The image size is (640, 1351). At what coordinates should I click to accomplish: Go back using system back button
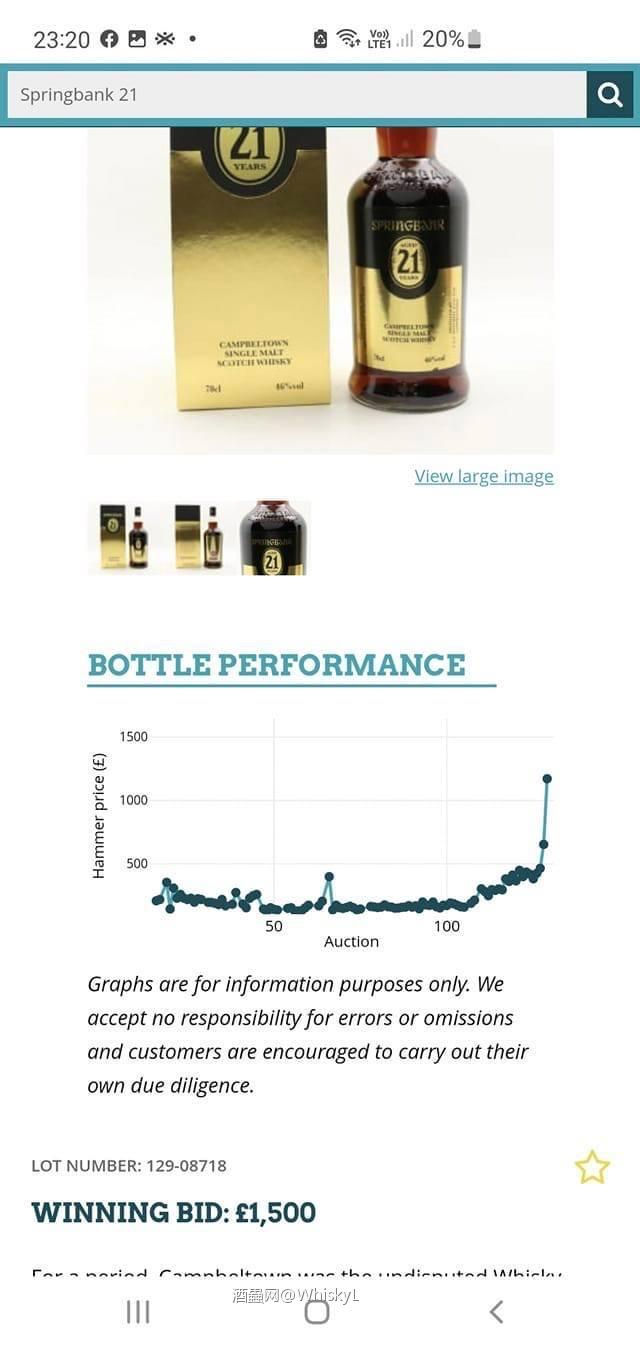tap(496, 1311)
